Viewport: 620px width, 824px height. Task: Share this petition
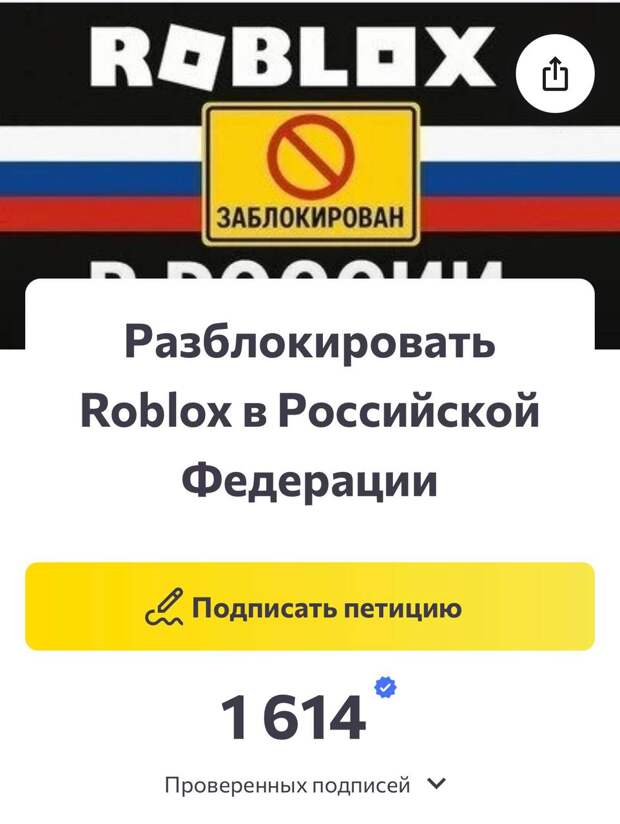(x=555, y=74)
